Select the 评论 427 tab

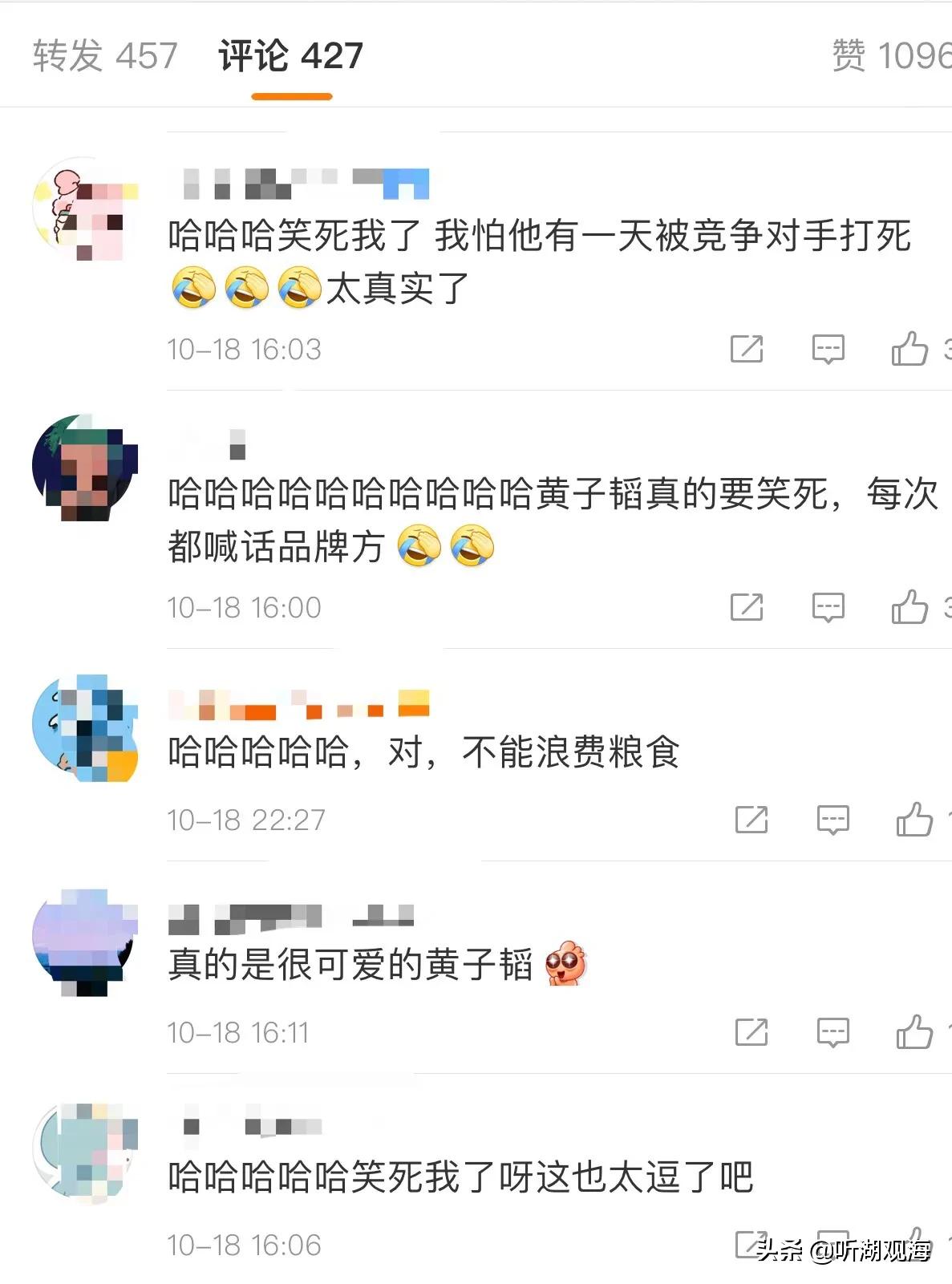(x=290, y=56)
